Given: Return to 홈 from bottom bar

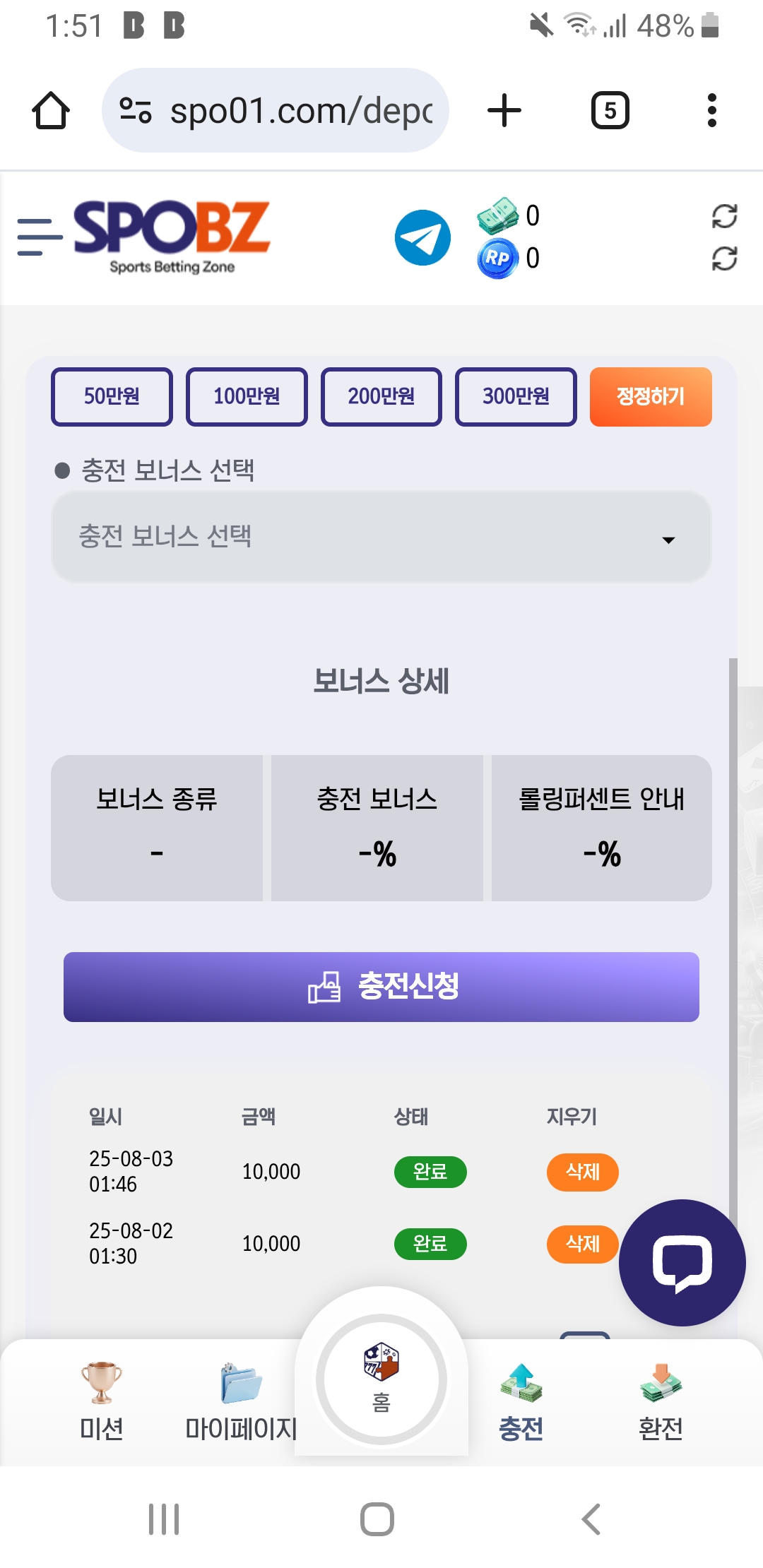Looking at the screenshot, I should point(381,1379).
